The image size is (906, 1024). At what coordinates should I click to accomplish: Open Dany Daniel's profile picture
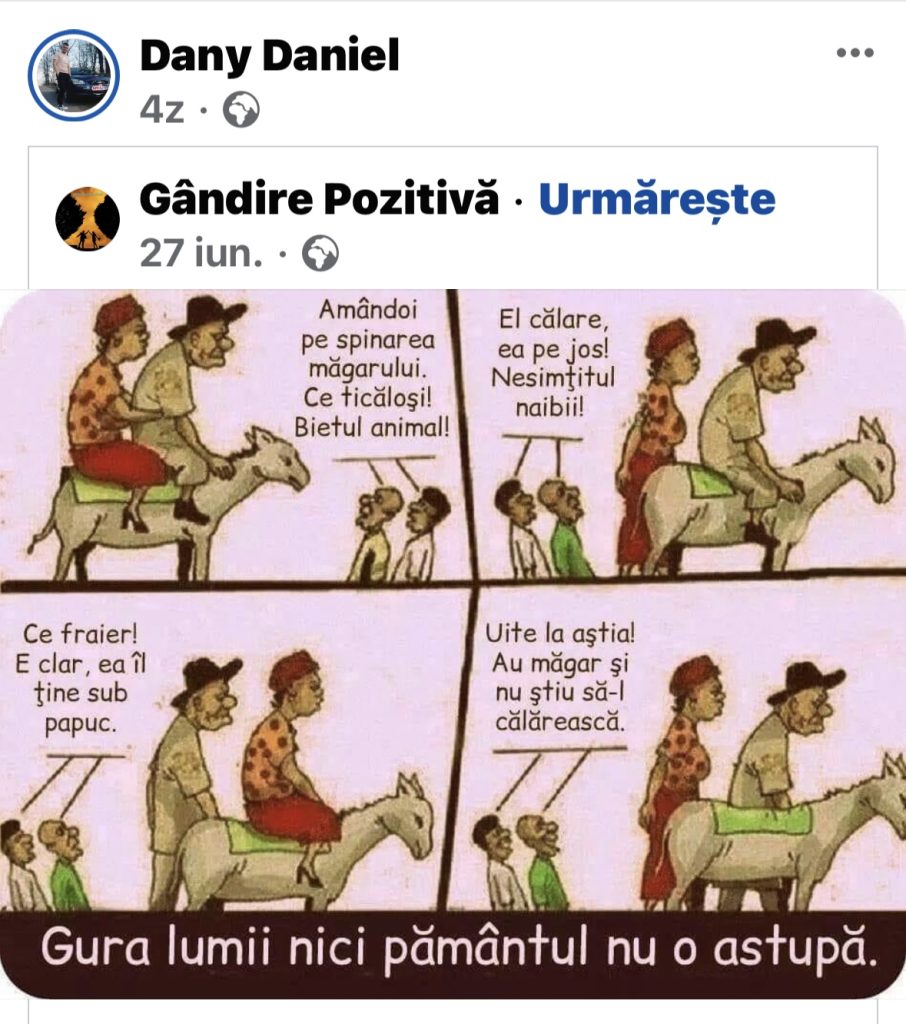coord(73,75)
